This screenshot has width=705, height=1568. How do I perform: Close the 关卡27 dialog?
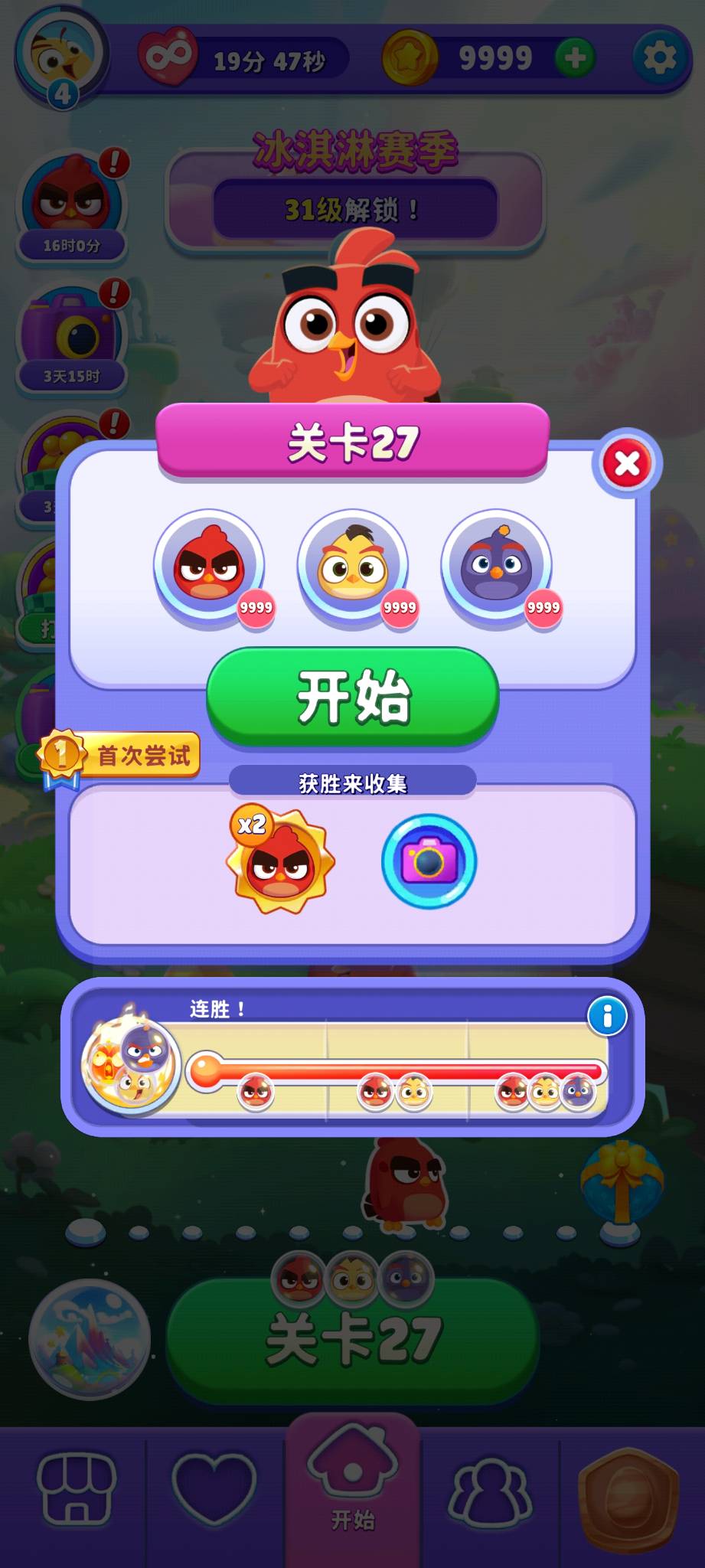click(x=627, y=463)
